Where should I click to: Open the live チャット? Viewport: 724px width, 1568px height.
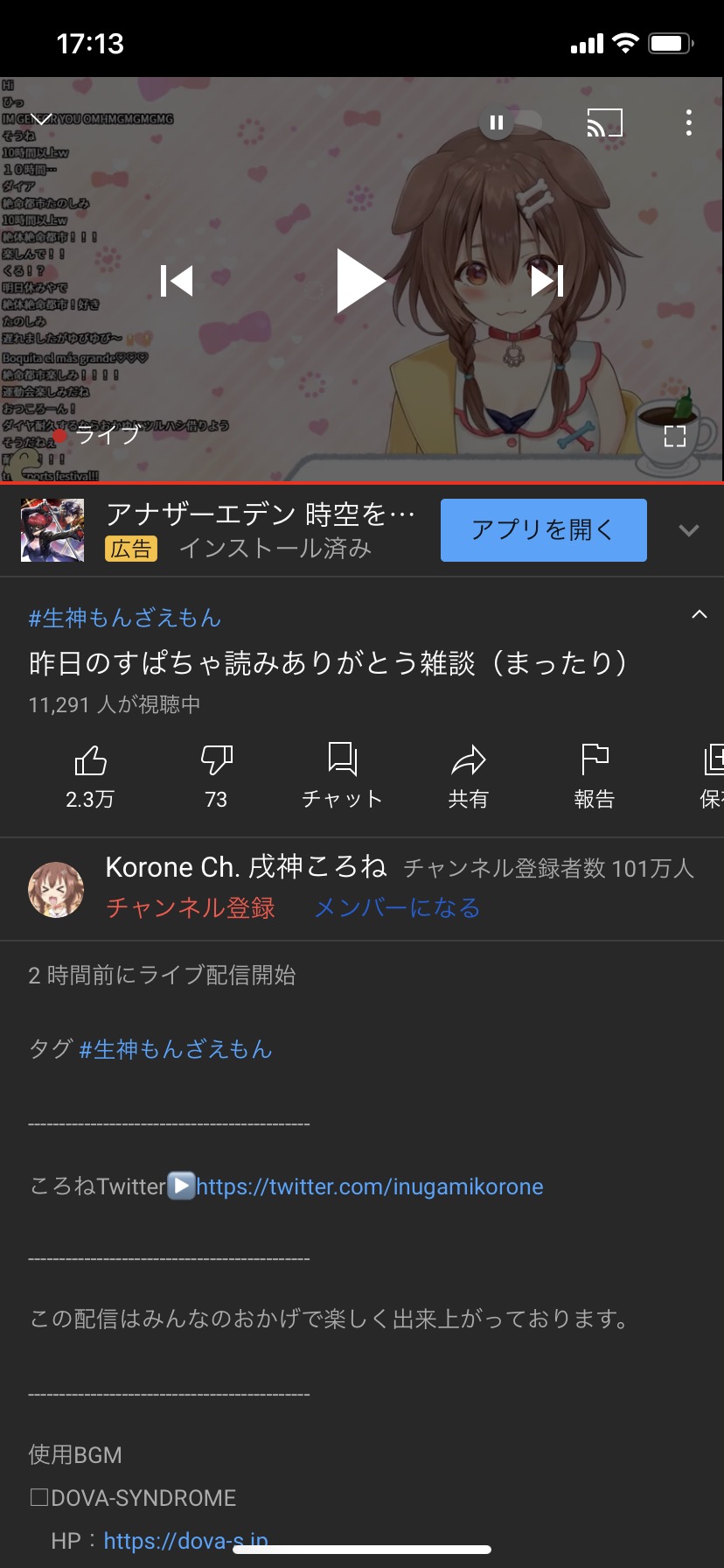point(342,774)
